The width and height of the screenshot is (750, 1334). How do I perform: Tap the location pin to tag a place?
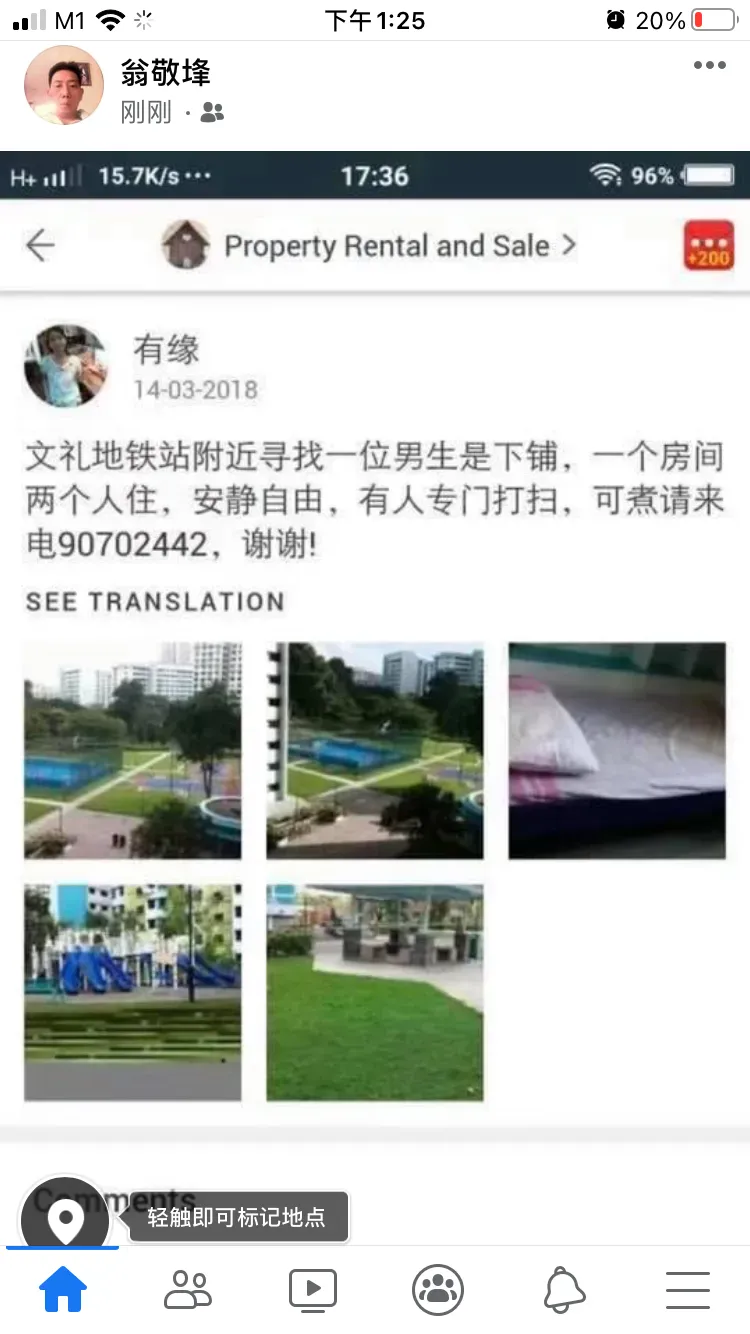(x=65, y=1219)
